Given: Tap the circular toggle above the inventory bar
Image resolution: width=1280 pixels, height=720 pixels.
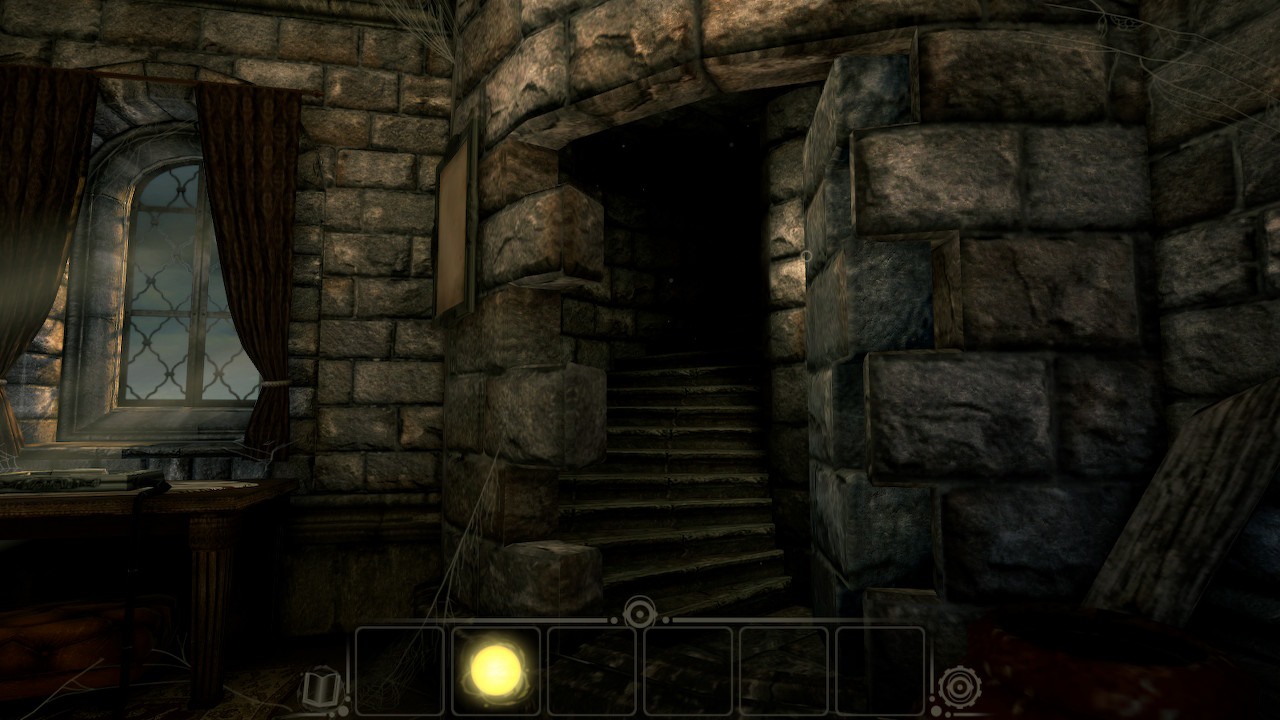Looking at the screenshot, I should [639, 611].
